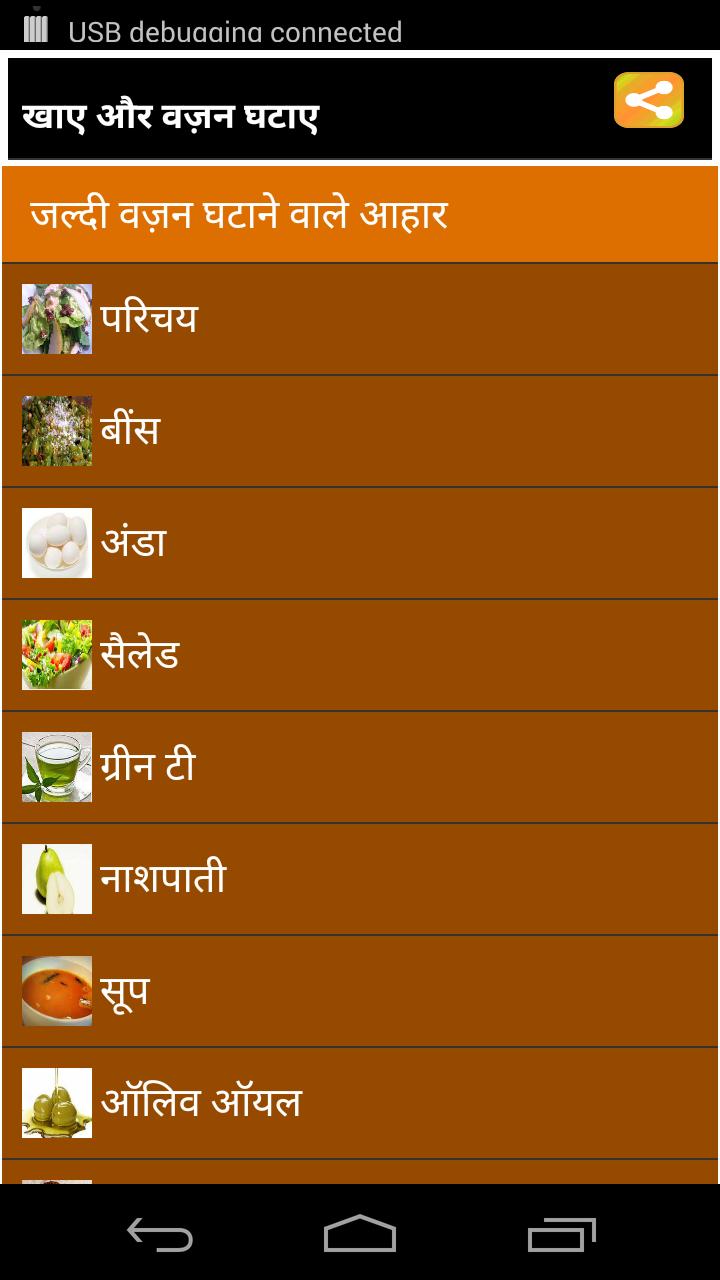
Task: Tap the Home navigation icon
Action: tap(360, 1235)
